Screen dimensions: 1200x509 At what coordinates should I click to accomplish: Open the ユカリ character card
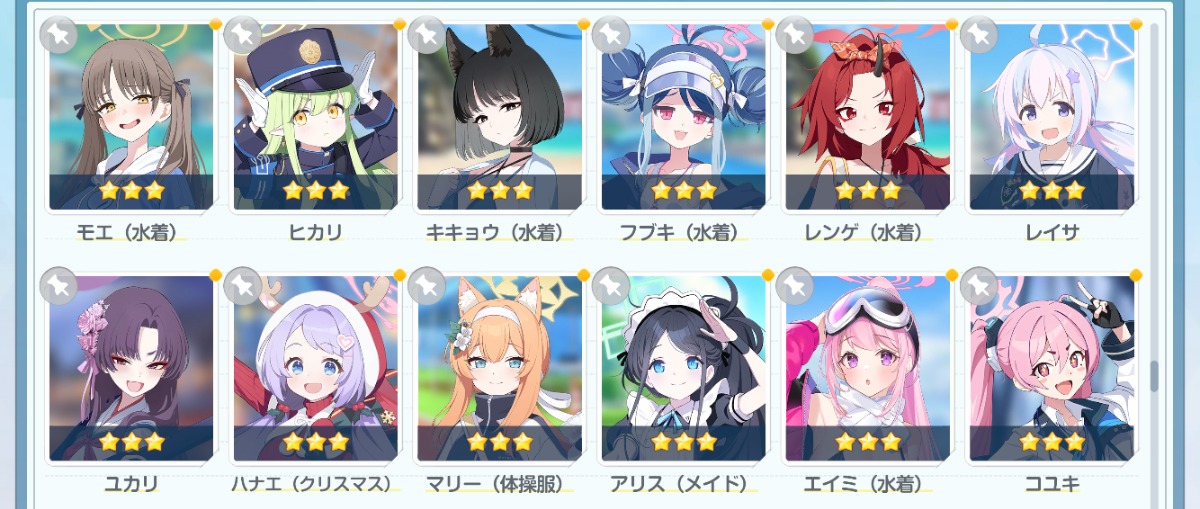[131, 370]
